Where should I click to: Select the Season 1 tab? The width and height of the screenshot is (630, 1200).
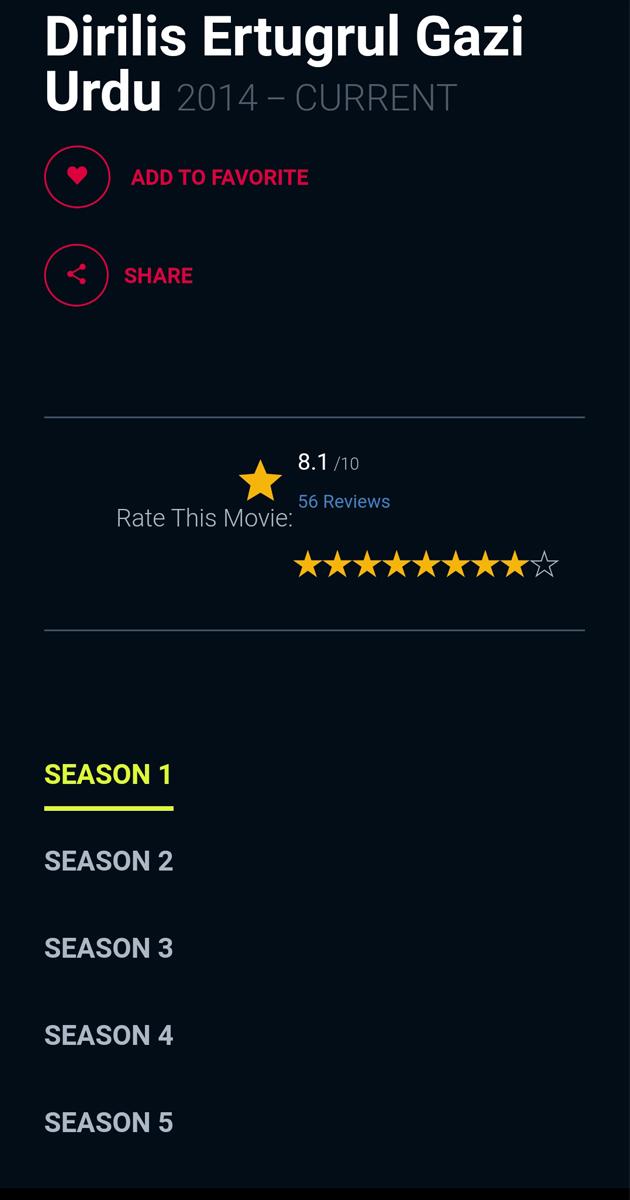click(109, 774)
